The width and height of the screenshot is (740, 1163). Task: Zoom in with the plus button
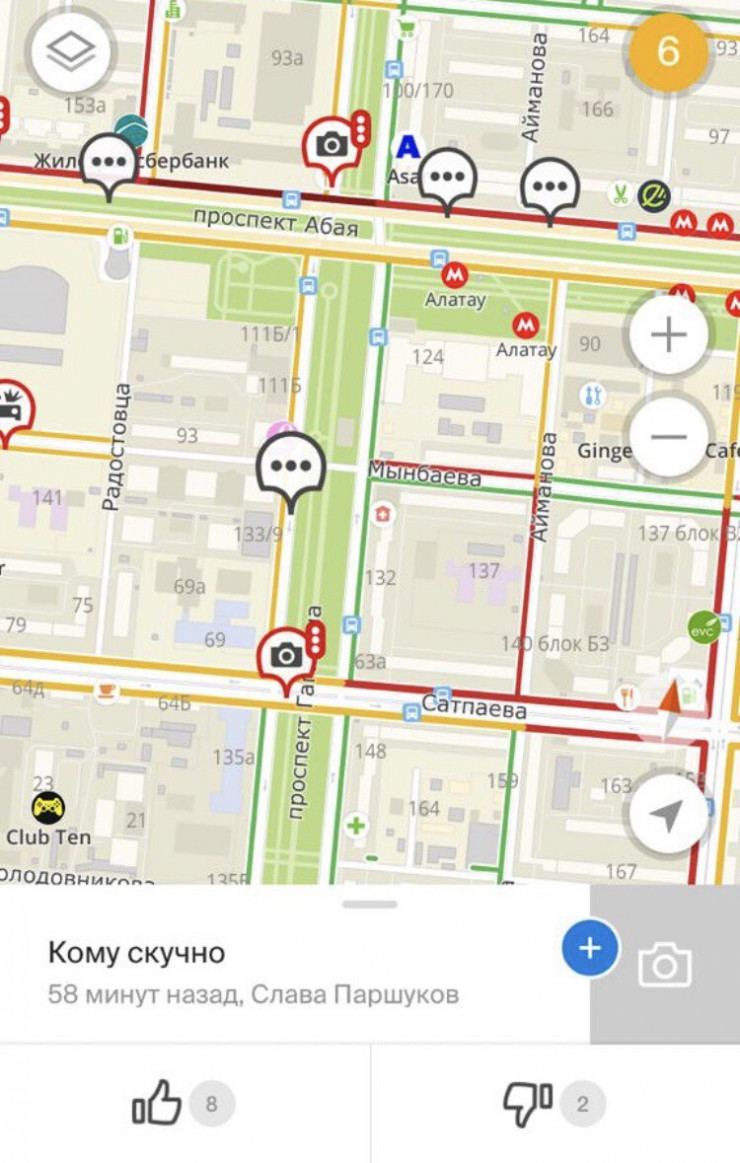pos(668,334)
